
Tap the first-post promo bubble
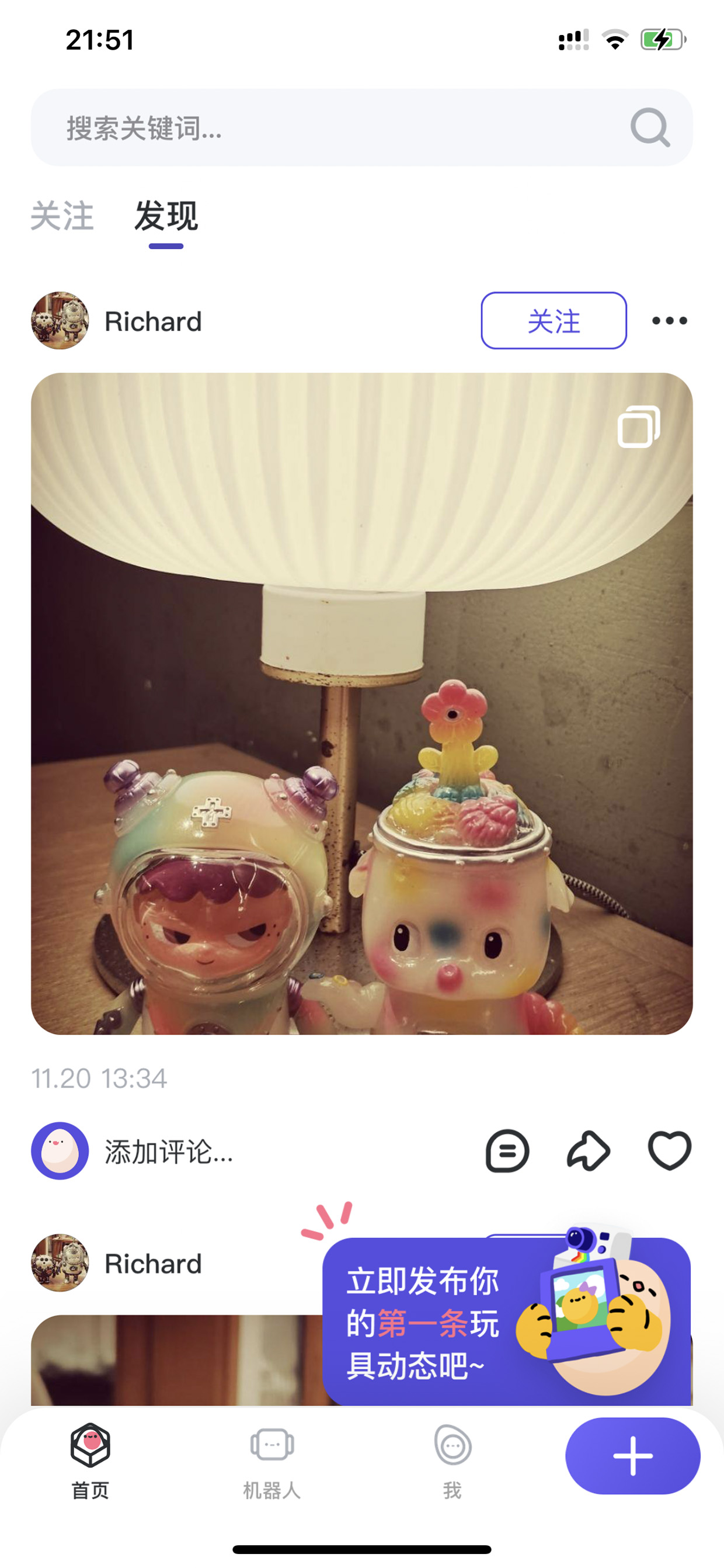506,1321
